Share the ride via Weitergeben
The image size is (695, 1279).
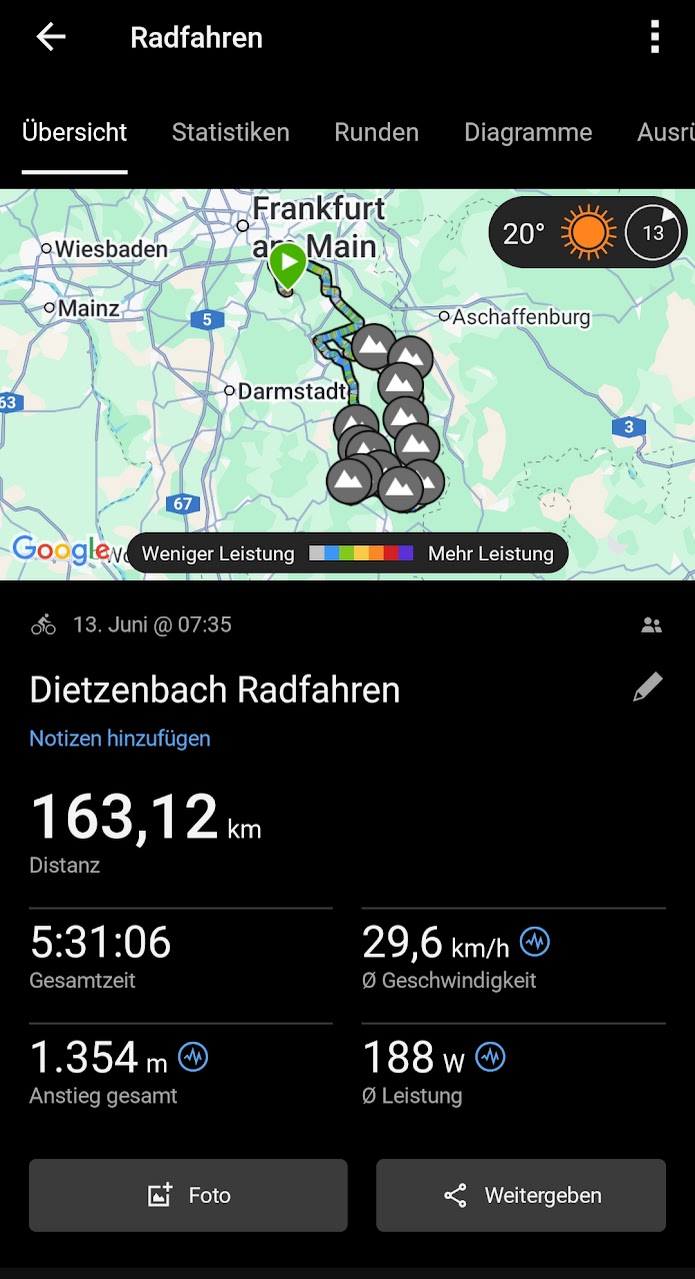(x=521, y=1195)
